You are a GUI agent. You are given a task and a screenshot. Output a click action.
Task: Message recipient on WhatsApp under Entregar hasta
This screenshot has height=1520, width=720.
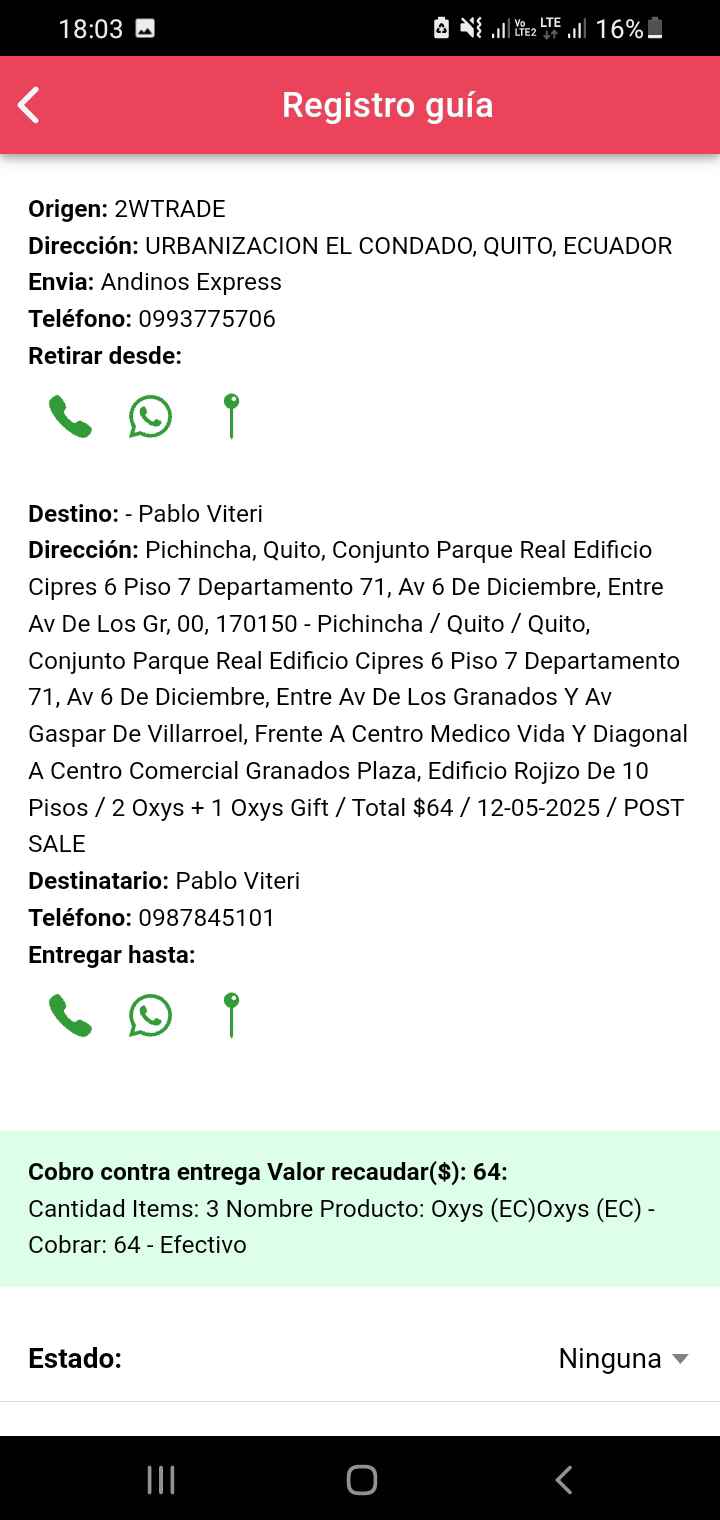point(150,1015)
